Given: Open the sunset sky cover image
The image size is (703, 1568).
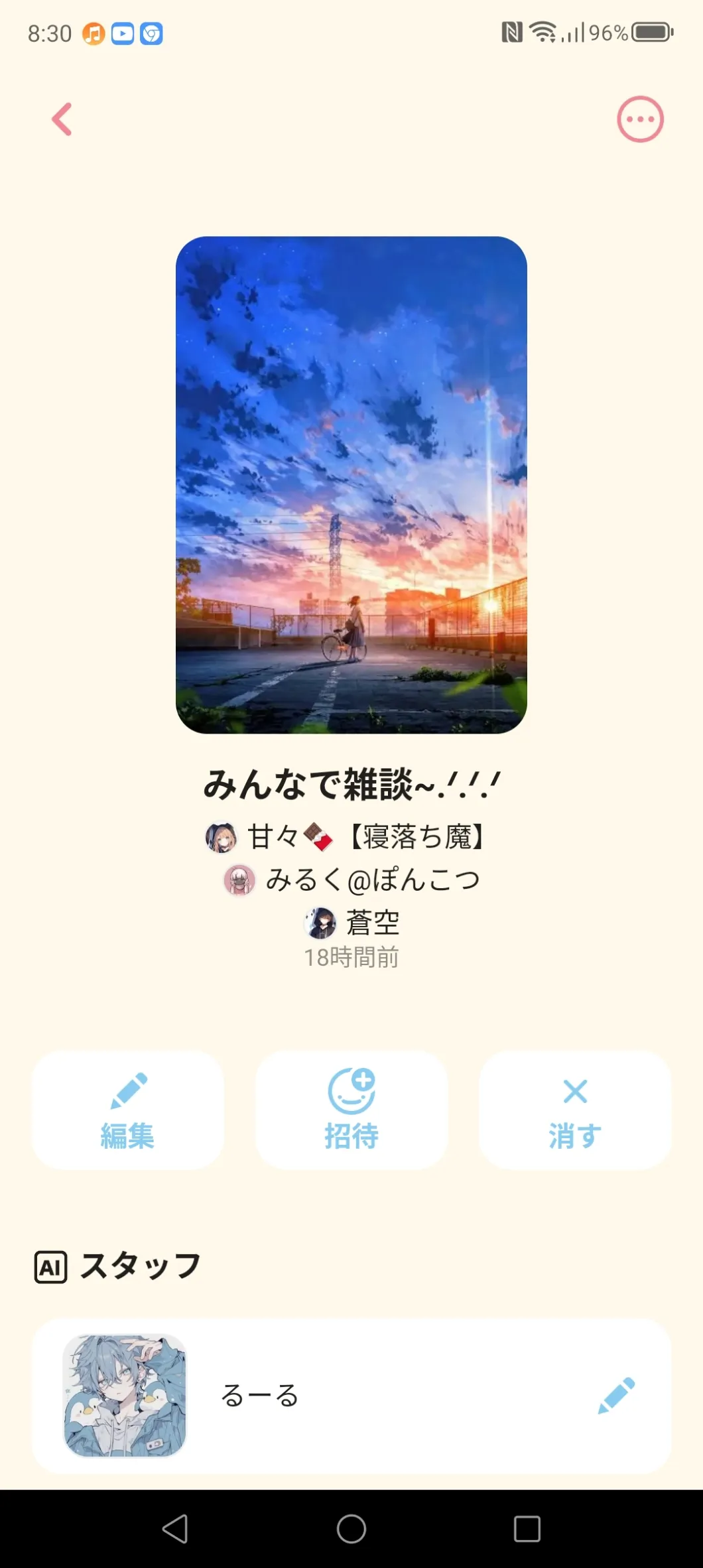Looking at the screenshot, I should [351, 485].
